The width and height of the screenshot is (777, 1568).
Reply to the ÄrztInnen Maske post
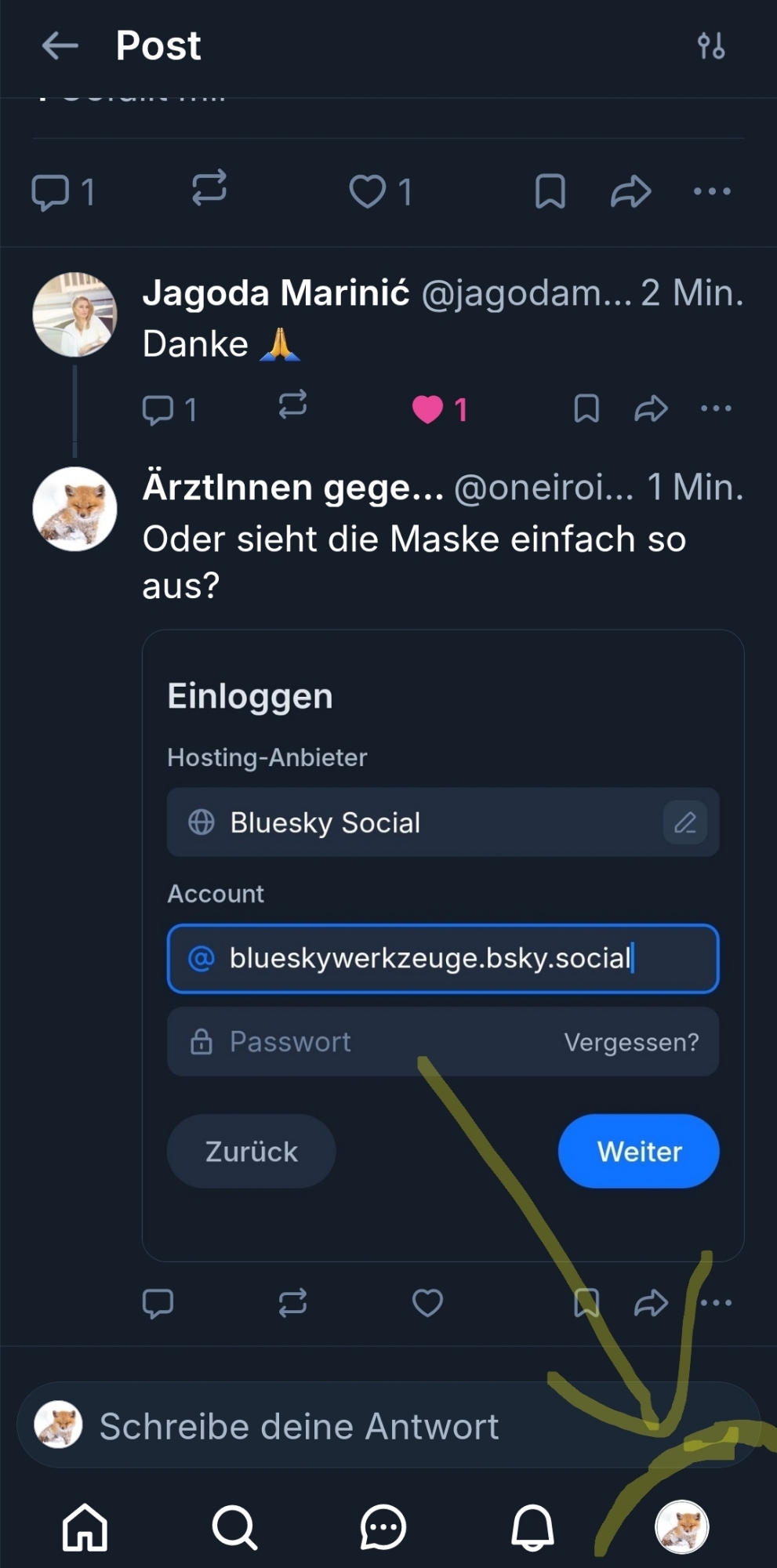click(x=158, y=1303)
